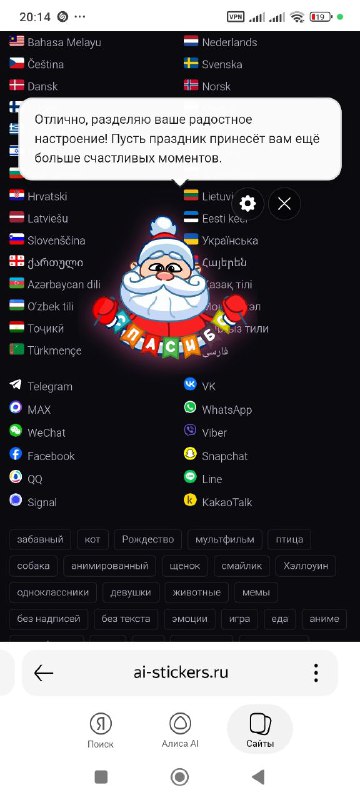Choose the Хэллоуин tag

click(305, 566)
